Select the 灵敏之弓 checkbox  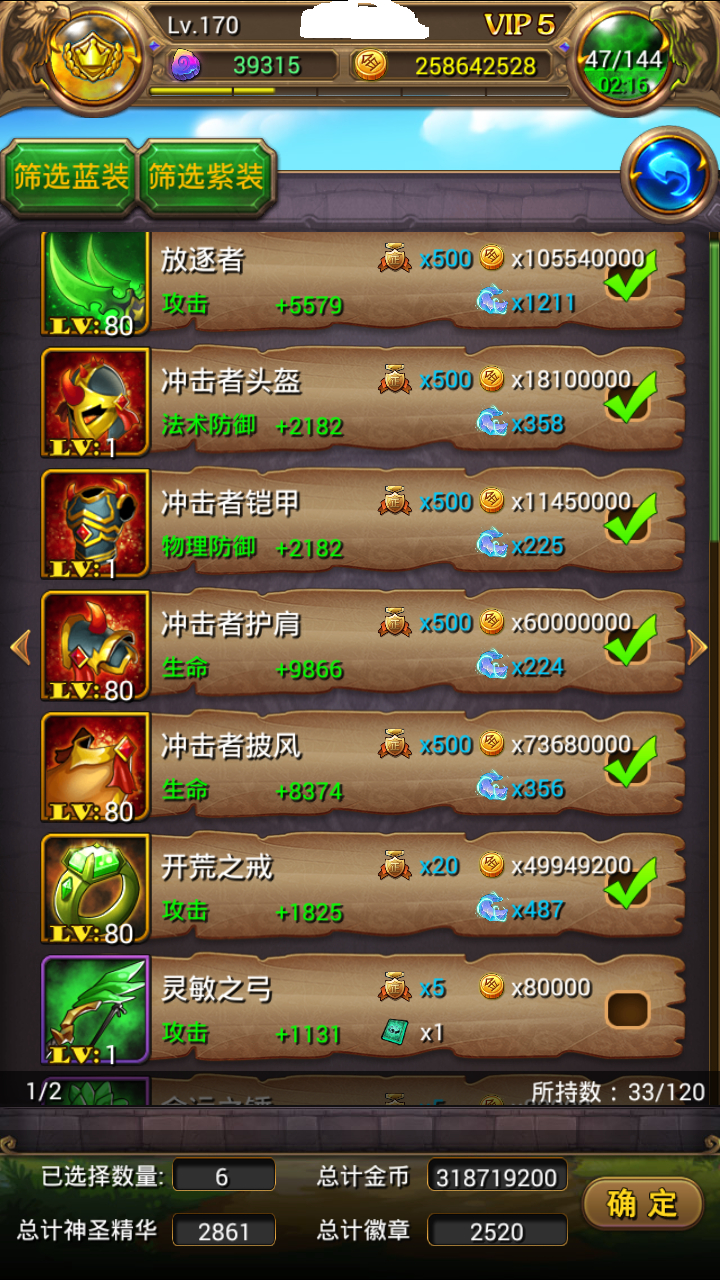[628, 1010]
